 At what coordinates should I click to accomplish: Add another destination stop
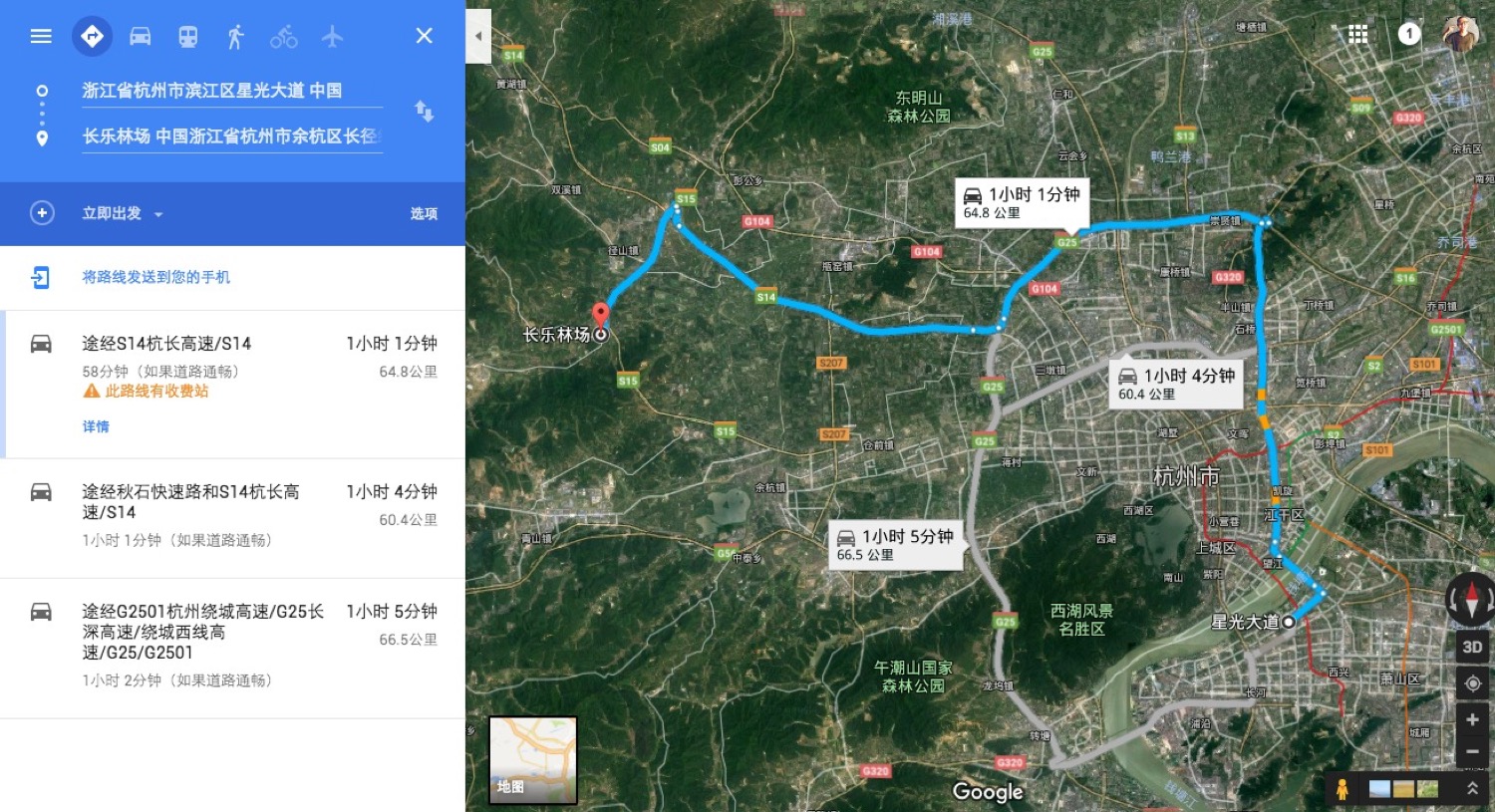[42, 213]
